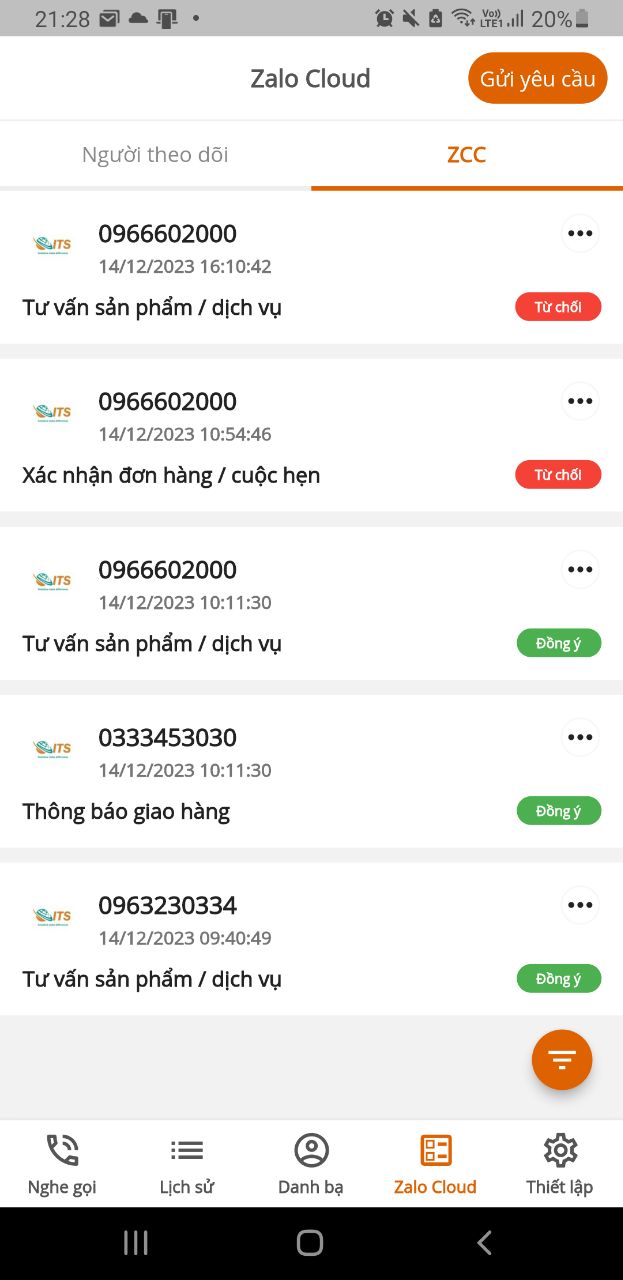Open the Danh bạ tab

311,1164
